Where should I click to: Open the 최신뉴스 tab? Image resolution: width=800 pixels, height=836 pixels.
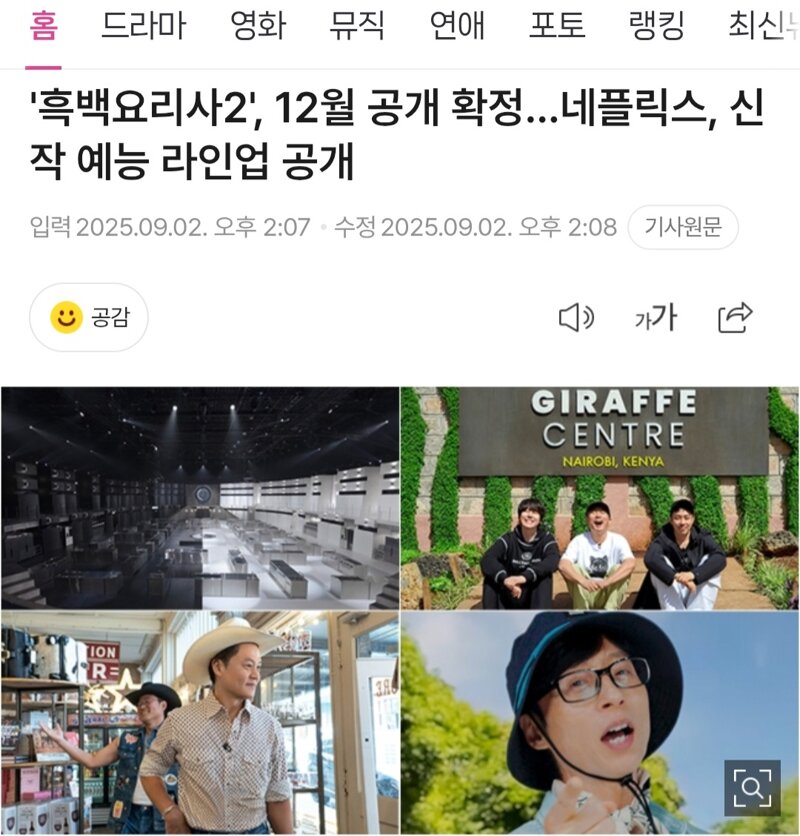763,26
